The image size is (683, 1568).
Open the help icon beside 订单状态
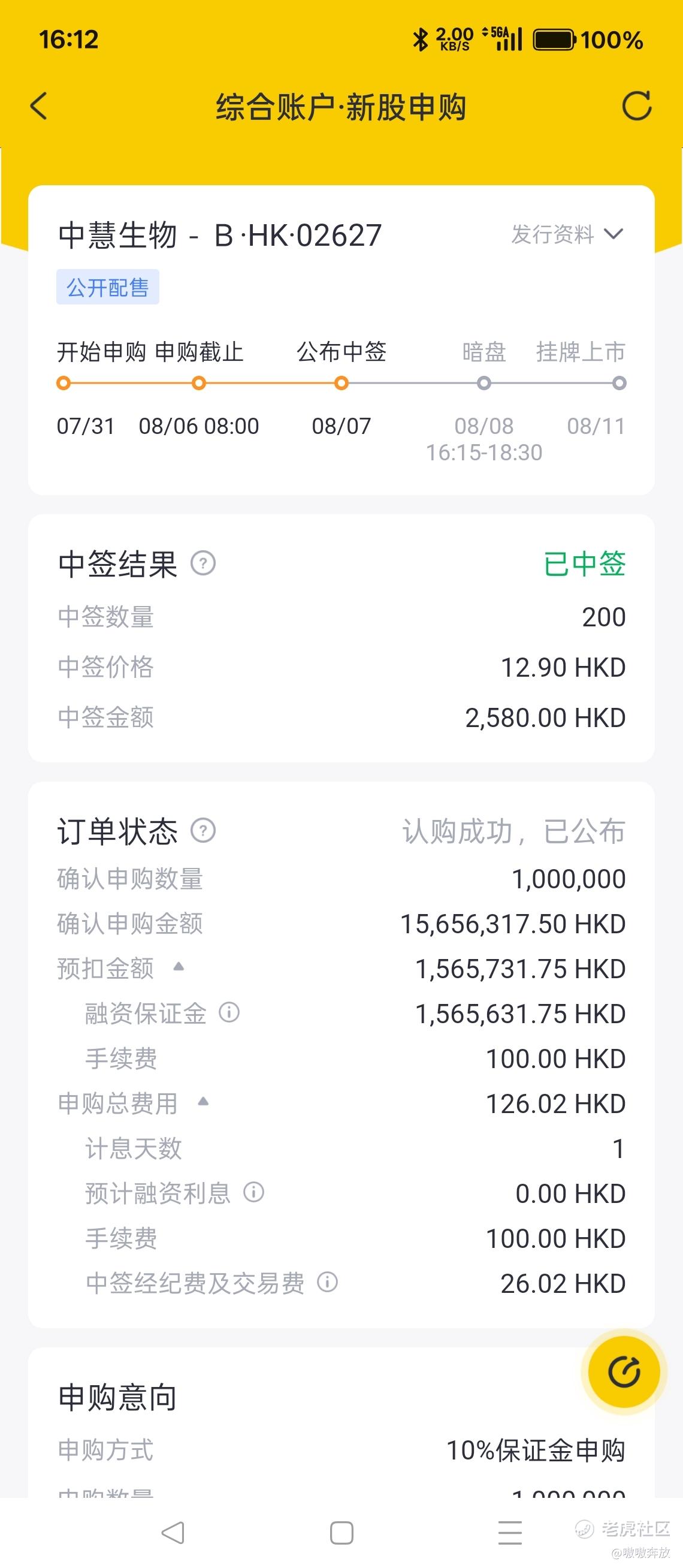(x=203, y=830)
